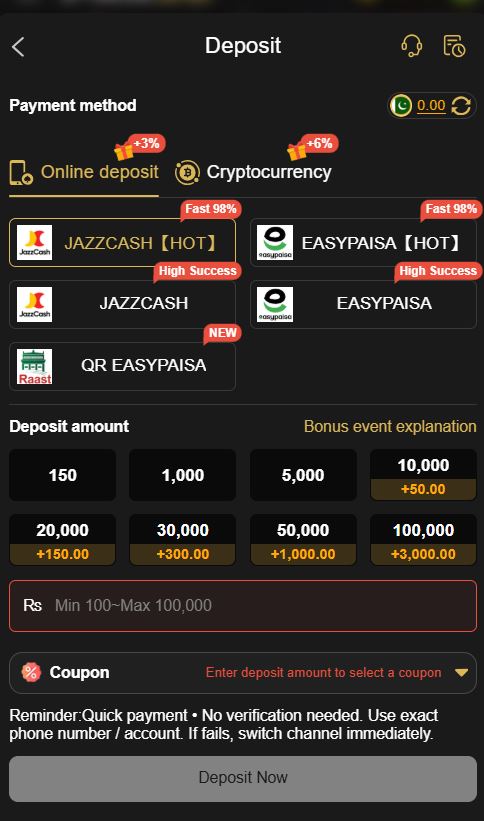This screenshot has height=821, width=484.
Task: Go back using the top-left arrow
Action: (x=18, y=47)
